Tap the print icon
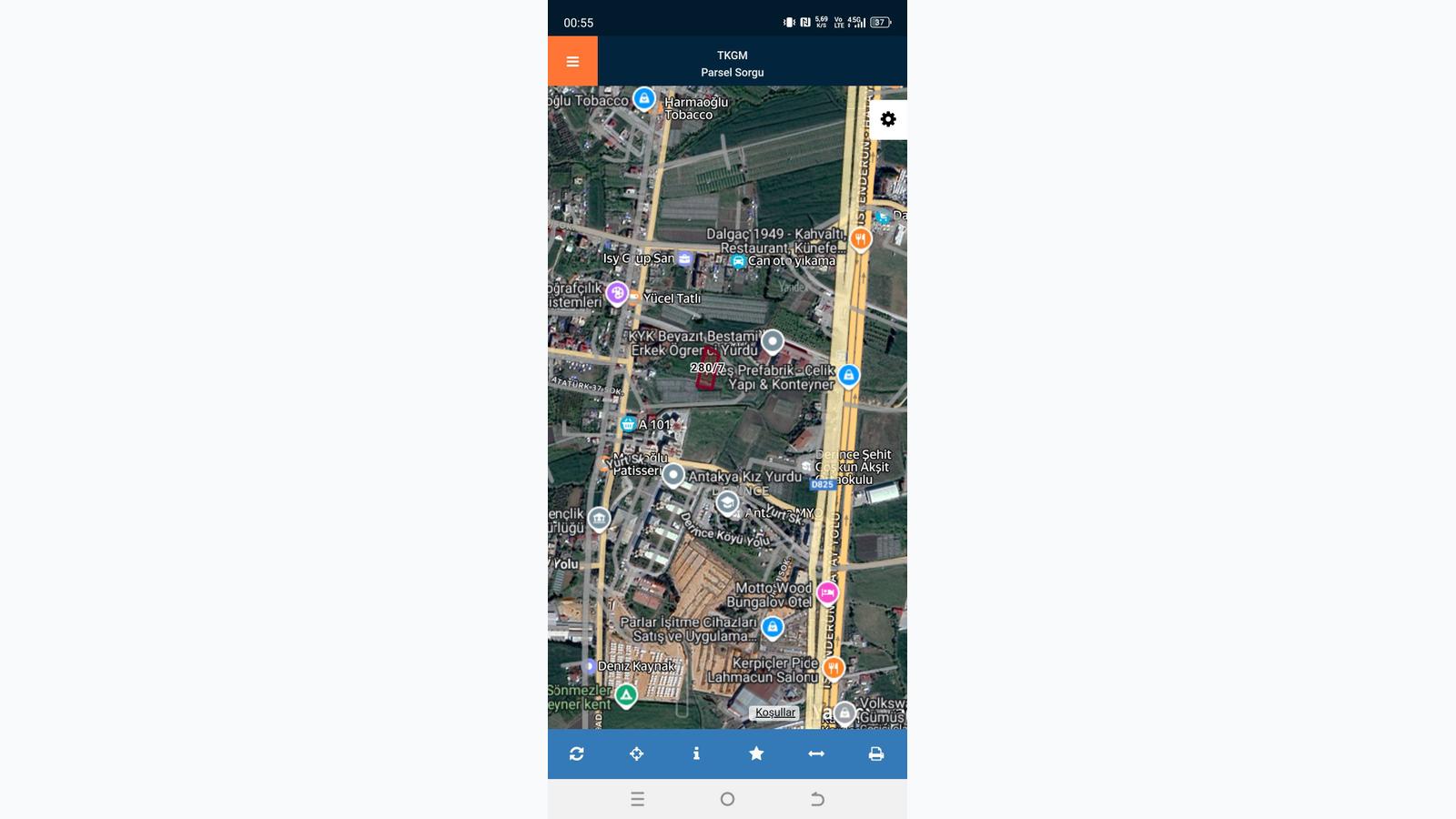This screenshot has height=819, width=1456. point(876,753)
